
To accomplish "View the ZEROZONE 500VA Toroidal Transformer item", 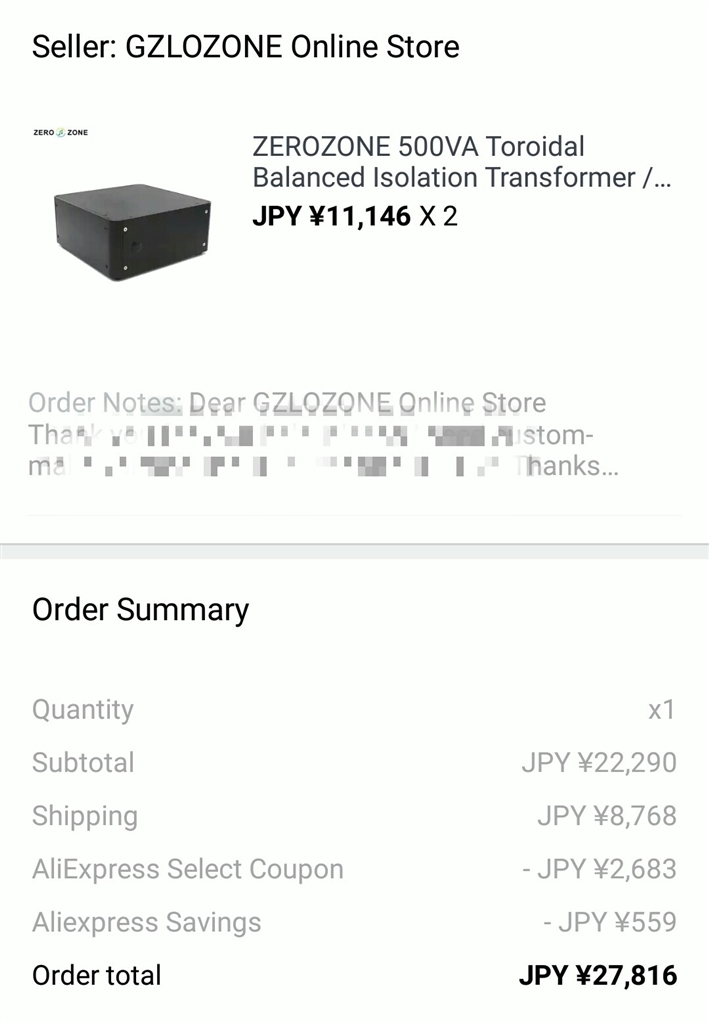I will [x=460, y=162].
